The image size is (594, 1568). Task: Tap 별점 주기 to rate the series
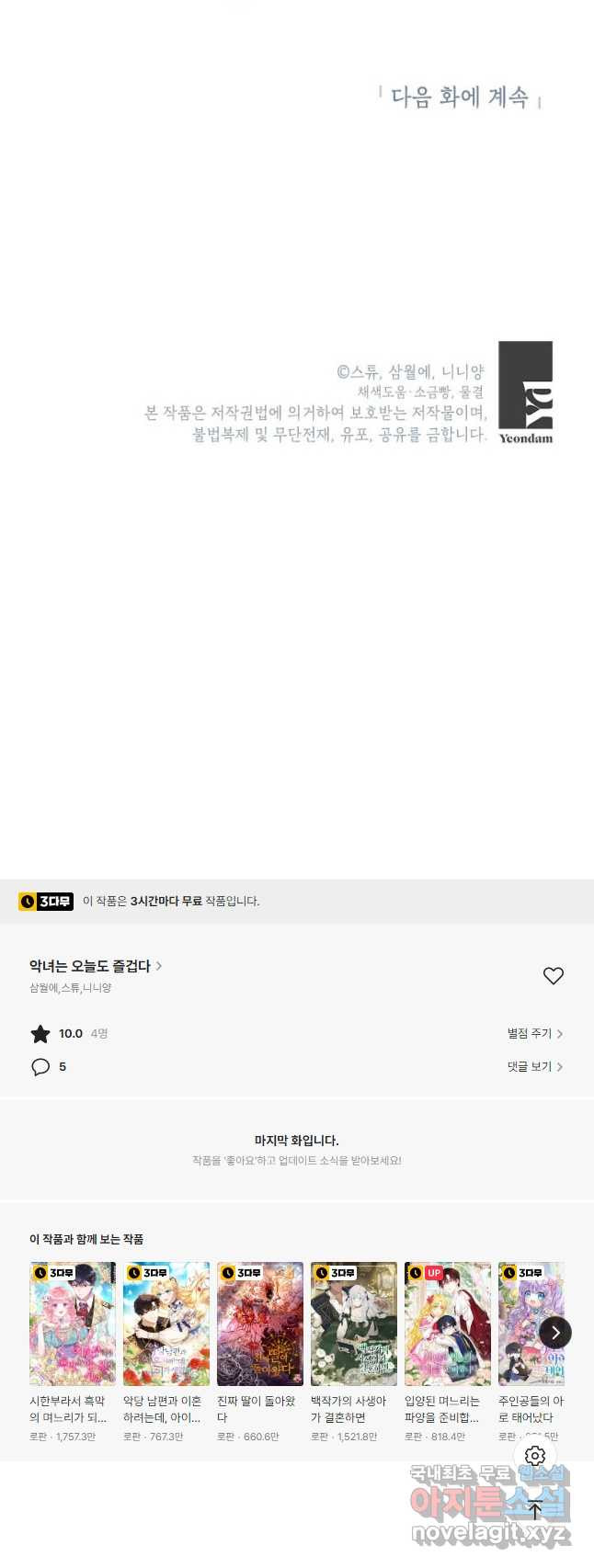(534, 1034)
